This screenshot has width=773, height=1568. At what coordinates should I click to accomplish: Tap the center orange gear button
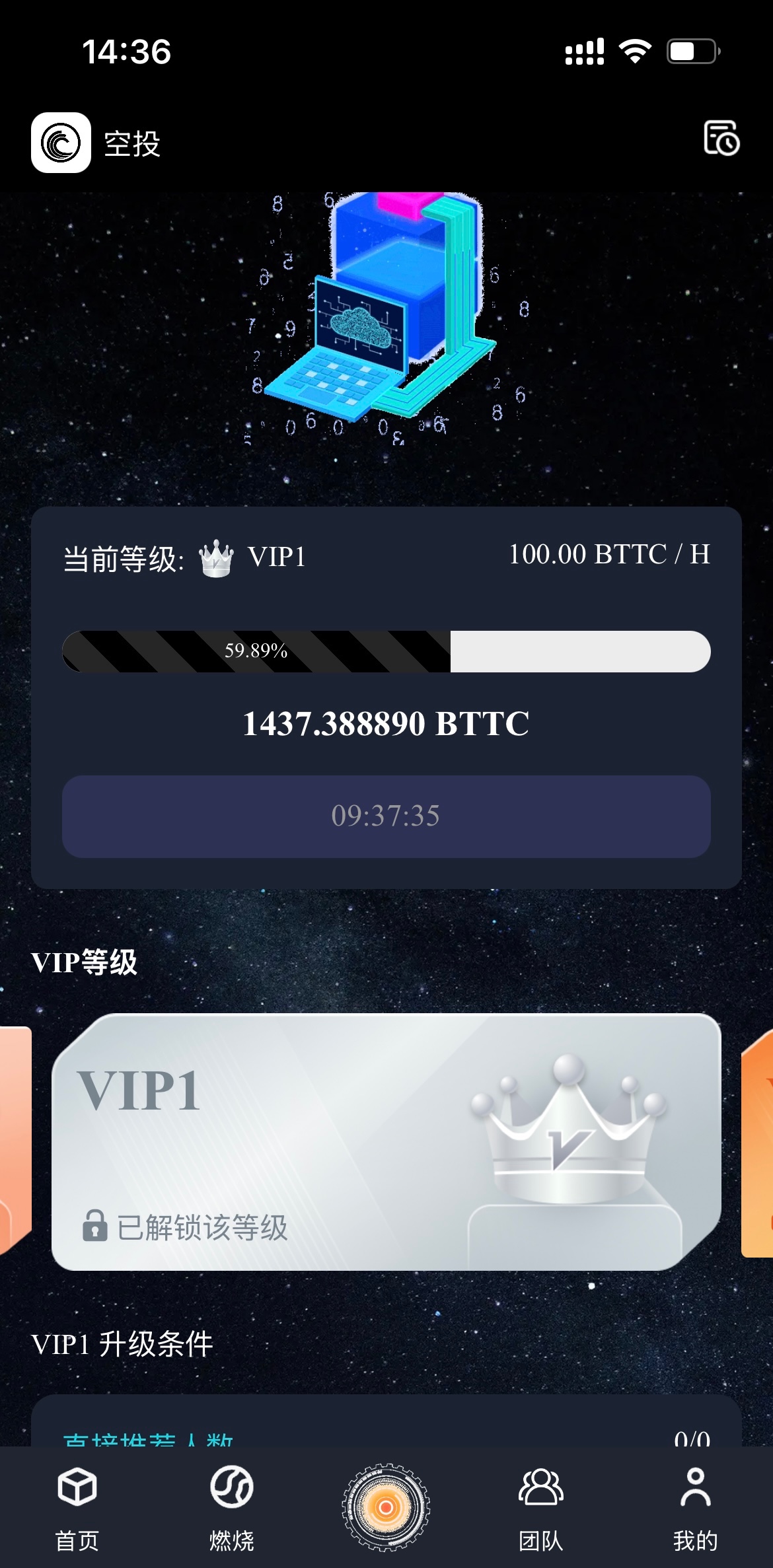[386, 1507]
